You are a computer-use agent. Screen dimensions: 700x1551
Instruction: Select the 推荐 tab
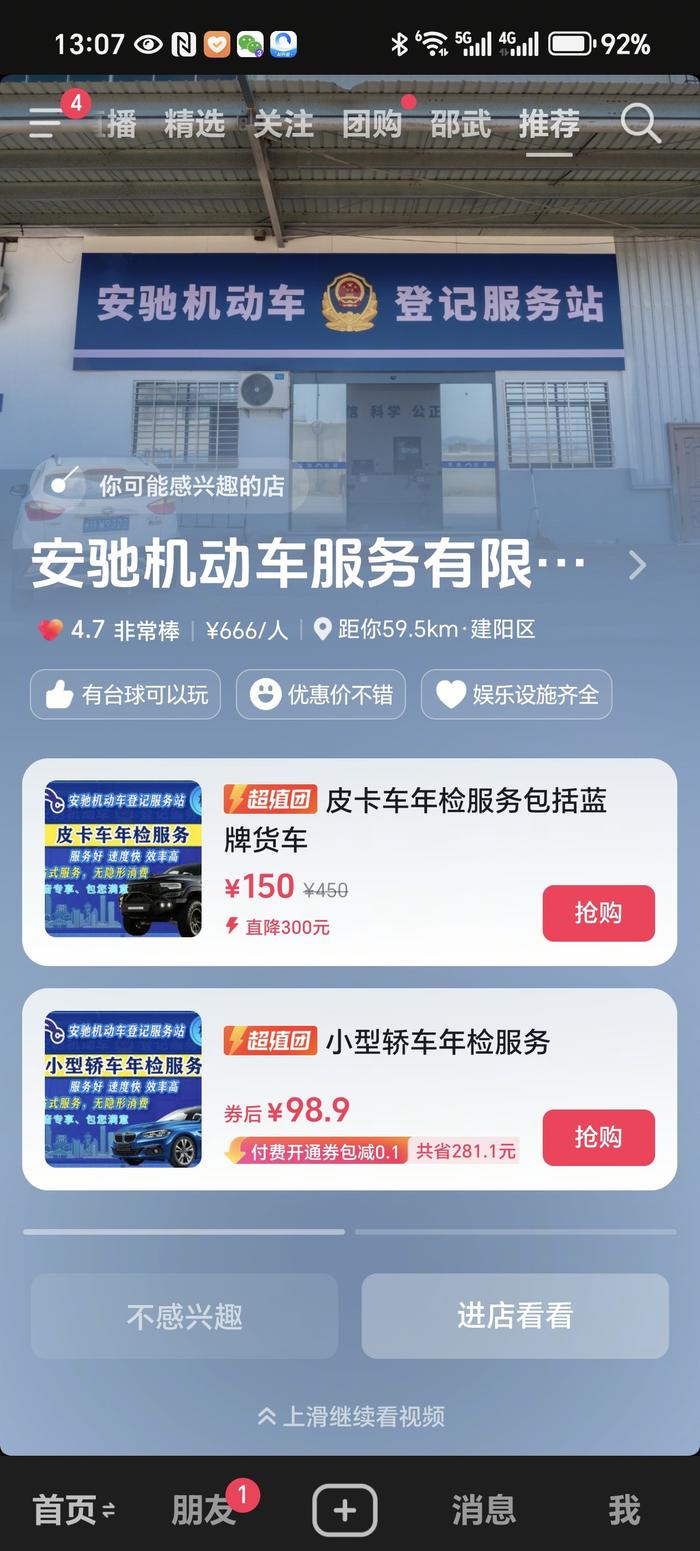pyautogui.click(x=549, y=124)
